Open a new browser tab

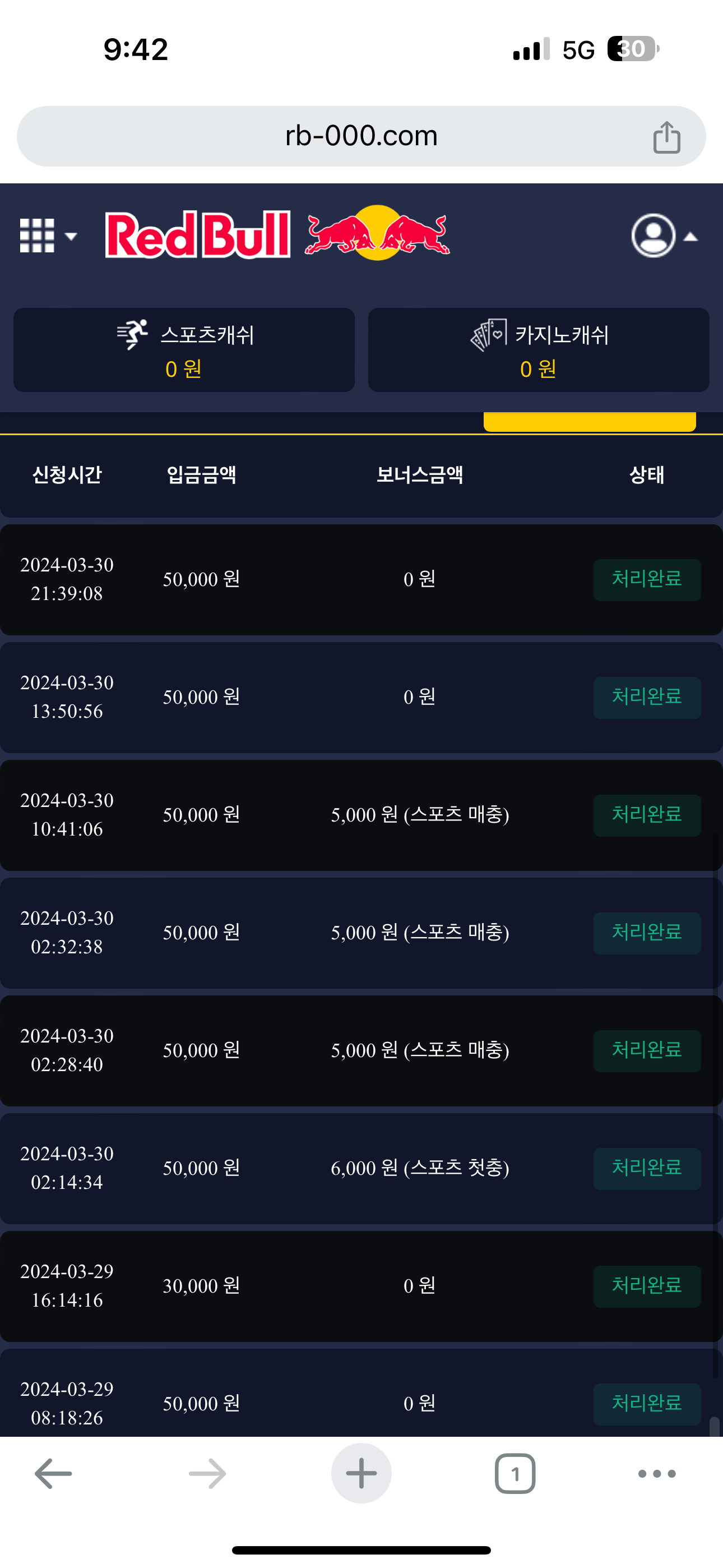pos(361,1474)
